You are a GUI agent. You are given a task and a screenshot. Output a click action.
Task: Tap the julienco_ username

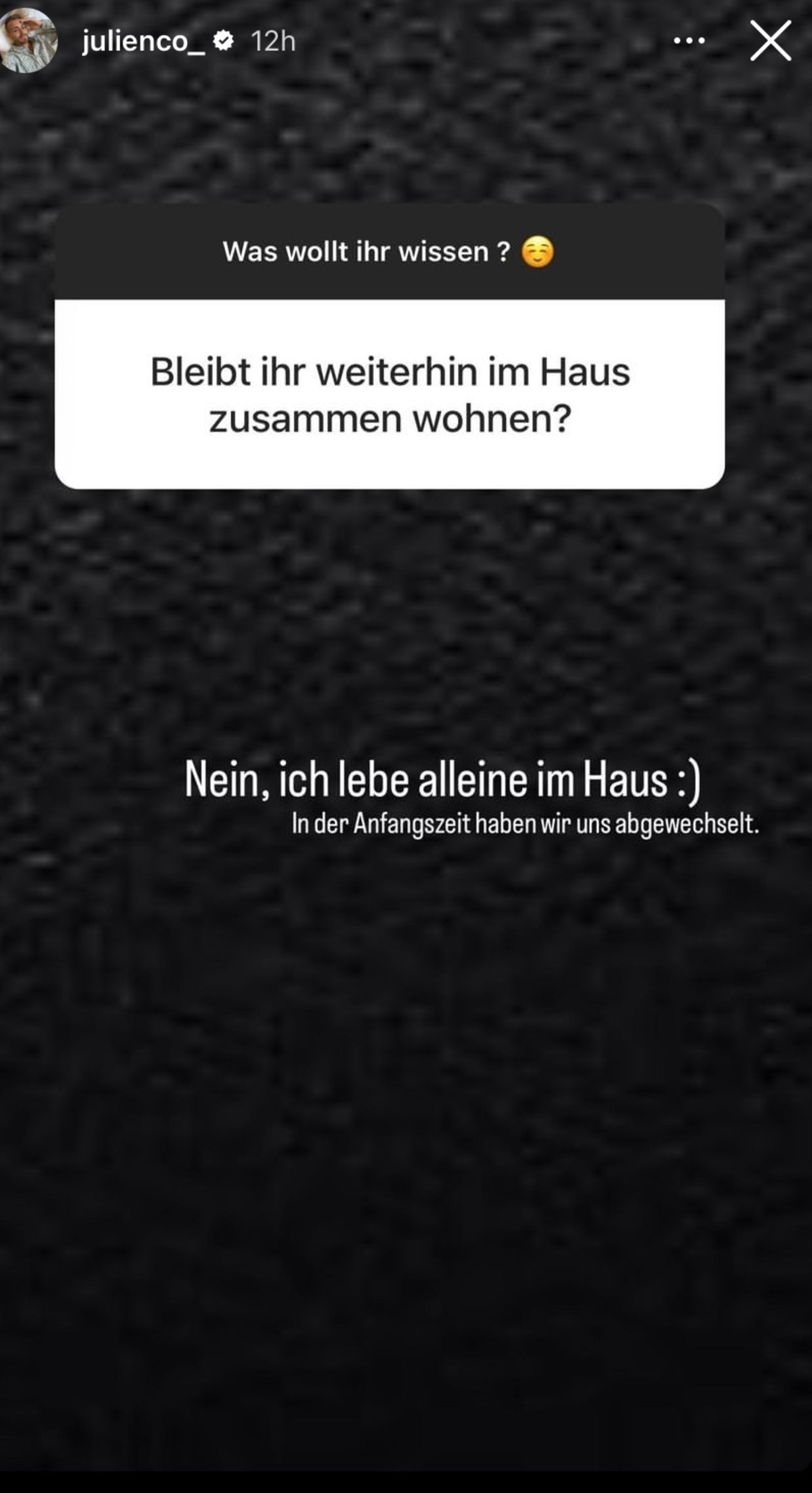click(143, 41)
